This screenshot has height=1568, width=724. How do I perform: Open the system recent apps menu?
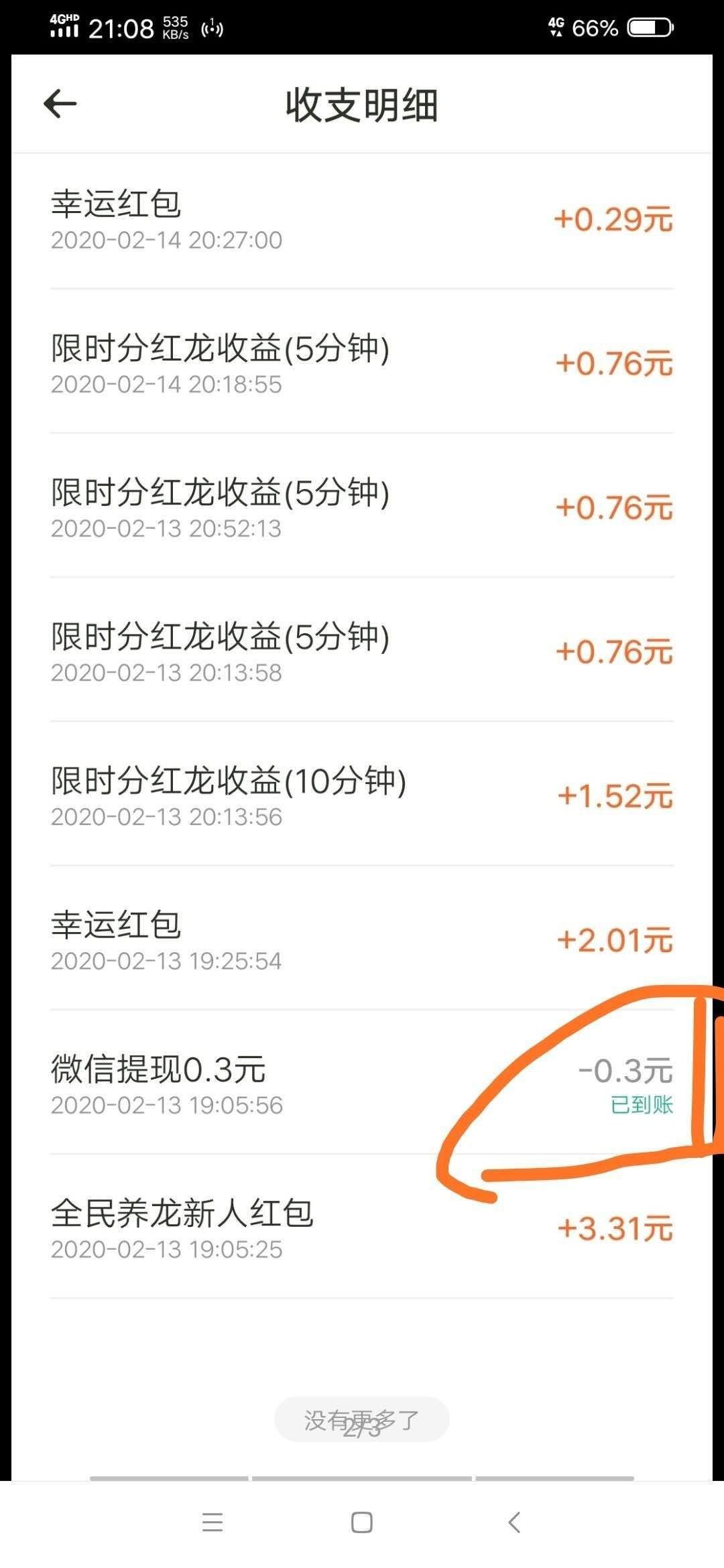pos(212,1522)
